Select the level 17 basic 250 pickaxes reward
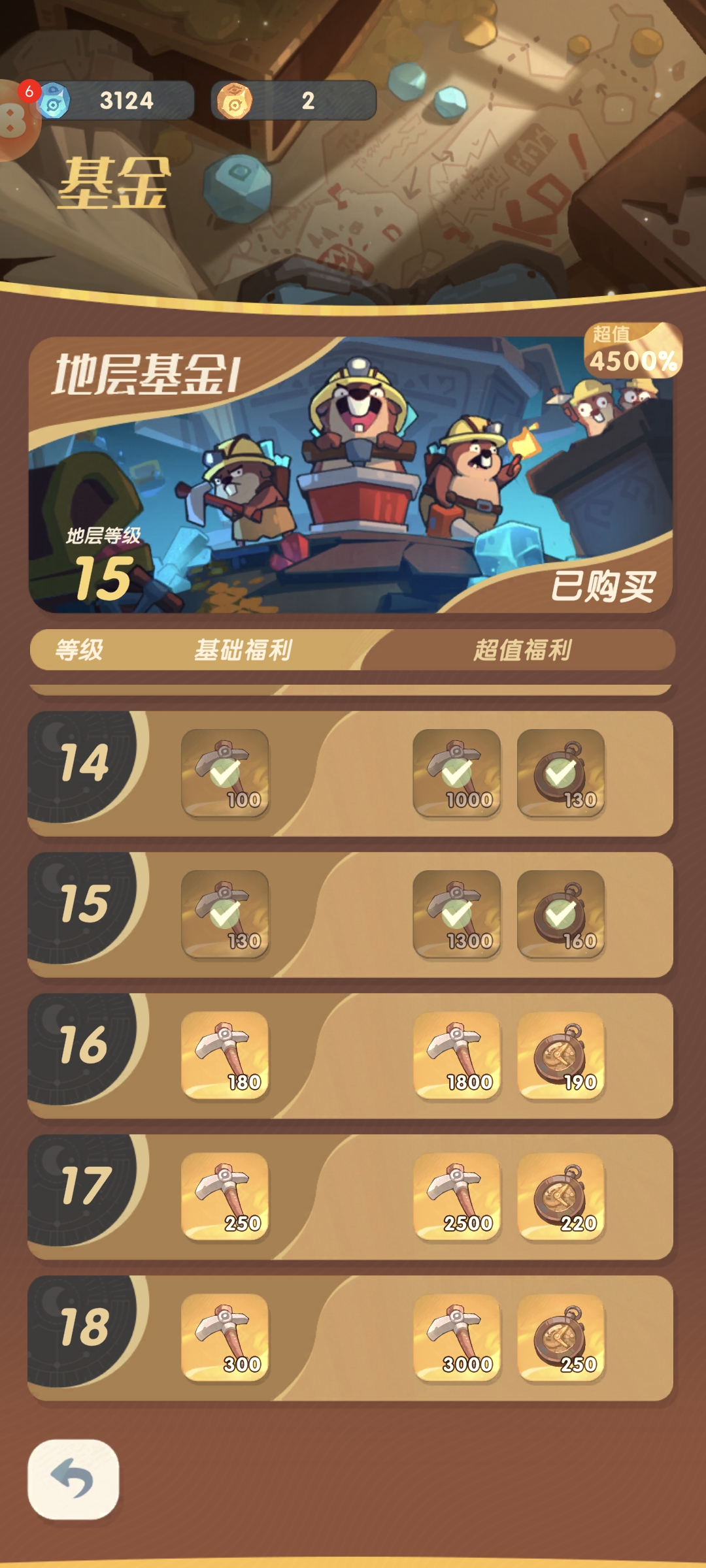Image resolution: width=706 pixels, height=1568 pixels. pyautogui.click(x=225, y=1196)
